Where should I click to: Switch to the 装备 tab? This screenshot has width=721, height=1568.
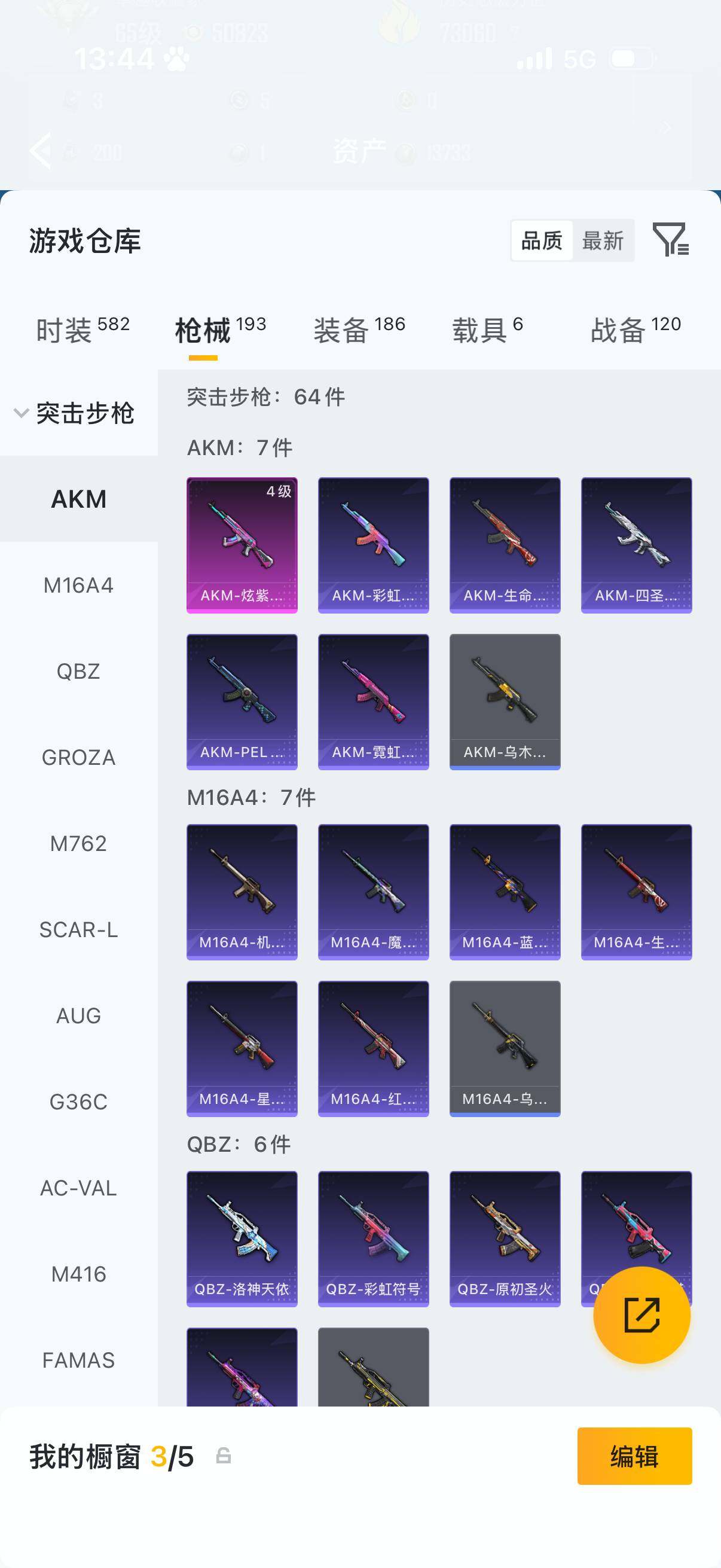359,330
